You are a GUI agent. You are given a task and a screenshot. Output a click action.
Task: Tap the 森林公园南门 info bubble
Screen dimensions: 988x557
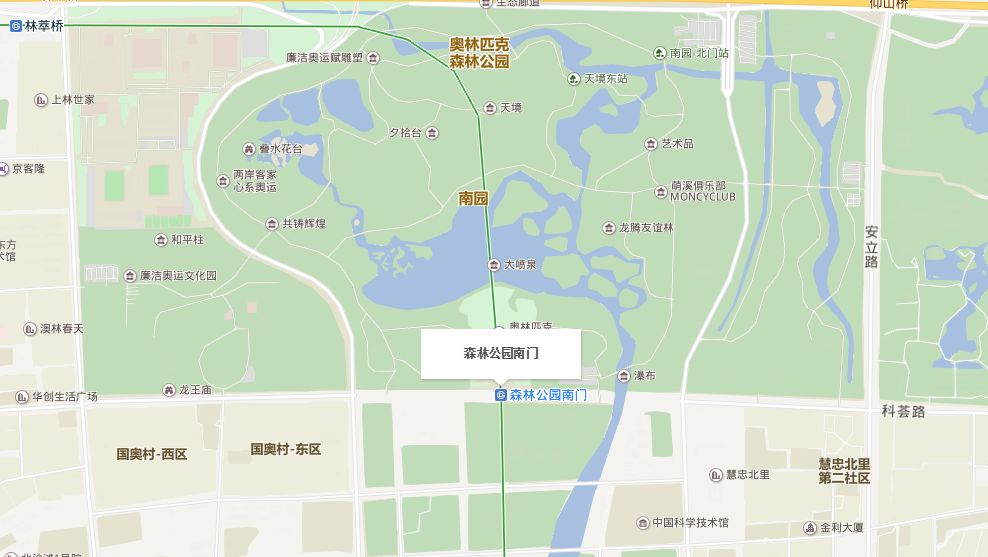tap(500, 353)
